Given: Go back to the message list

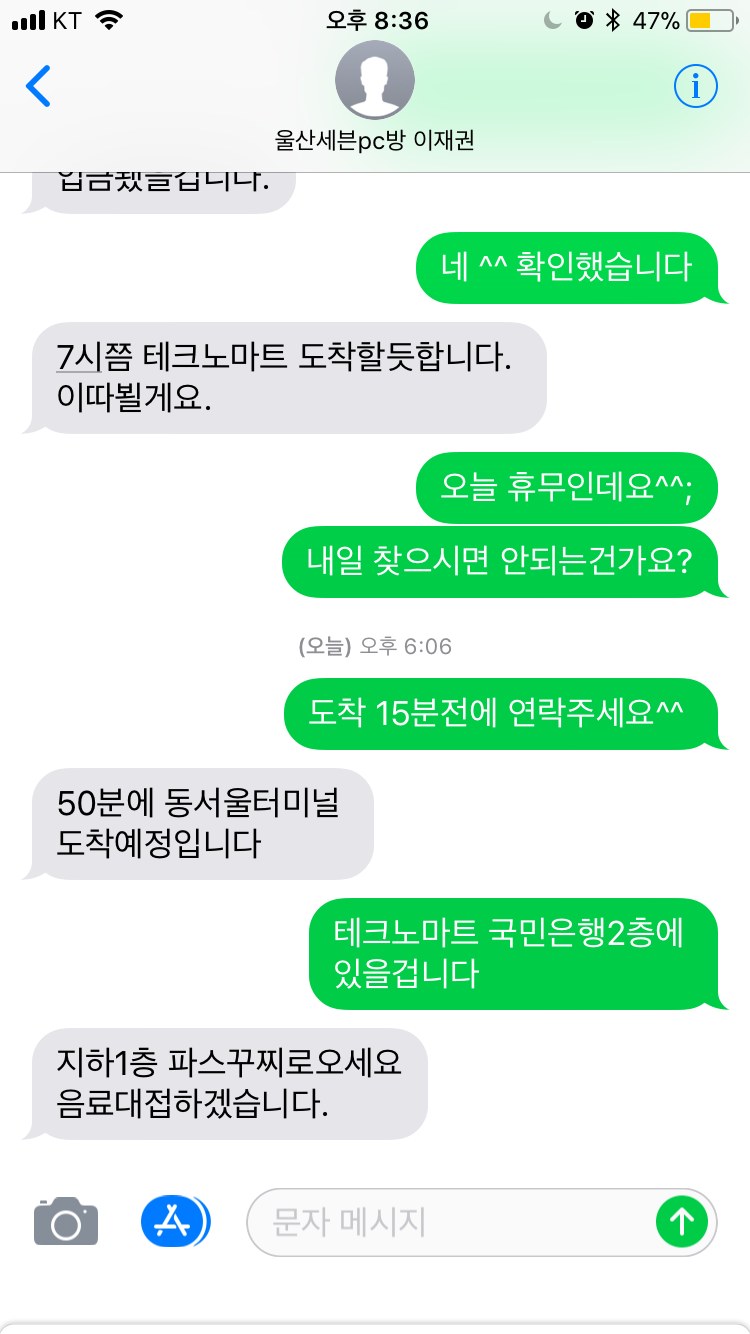Looking at the screenshot, I should point(38,87).
